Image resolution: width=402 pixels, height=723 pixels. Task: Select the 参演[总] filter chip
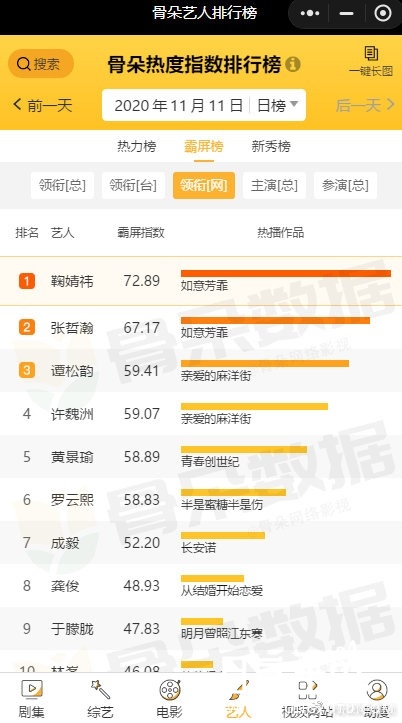pos(345,185)
